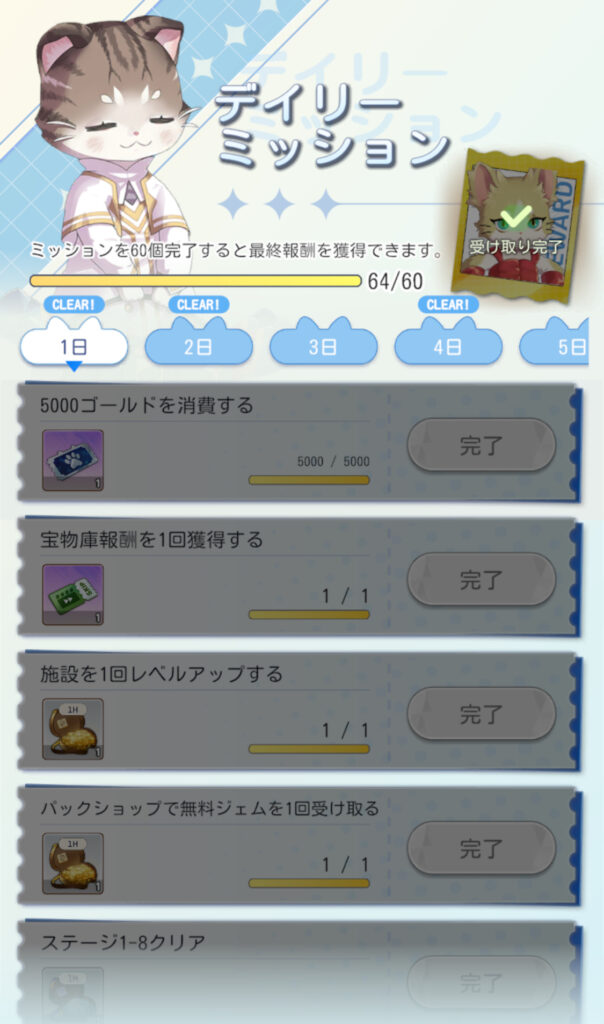The image size is (604, 1024).
Task: Select the 1日 day tab
Action: 74,346
